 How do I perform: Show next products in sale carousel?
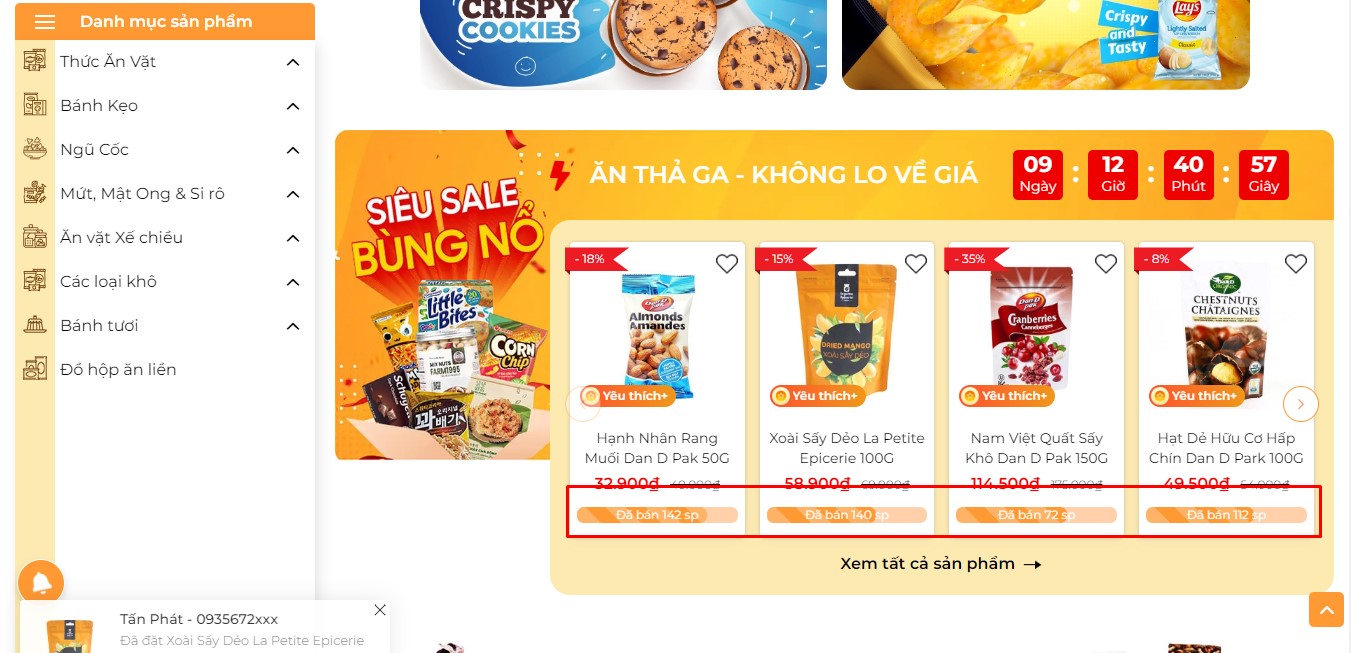(1300, 404)
